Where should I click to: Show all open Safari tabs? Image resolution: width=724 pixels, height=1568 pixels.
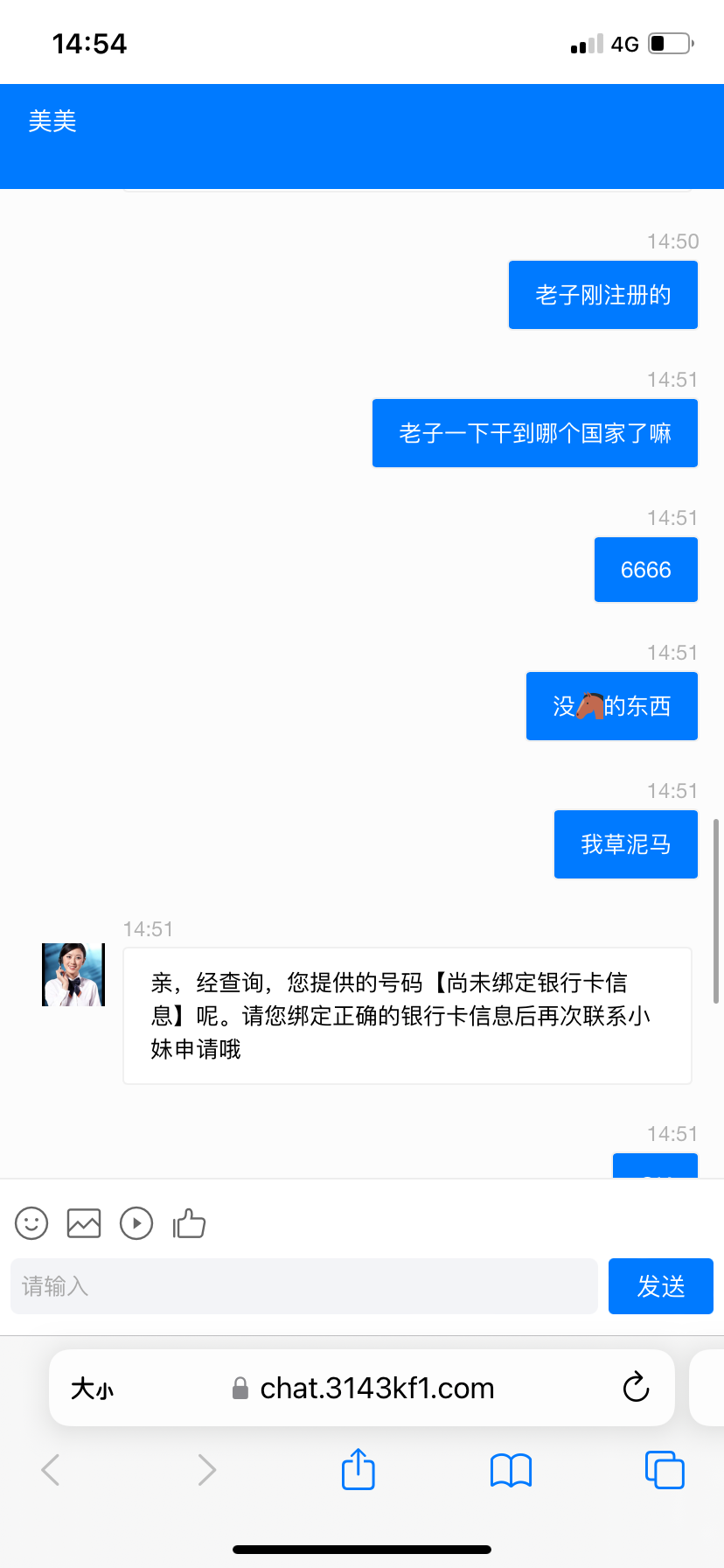664,1470
